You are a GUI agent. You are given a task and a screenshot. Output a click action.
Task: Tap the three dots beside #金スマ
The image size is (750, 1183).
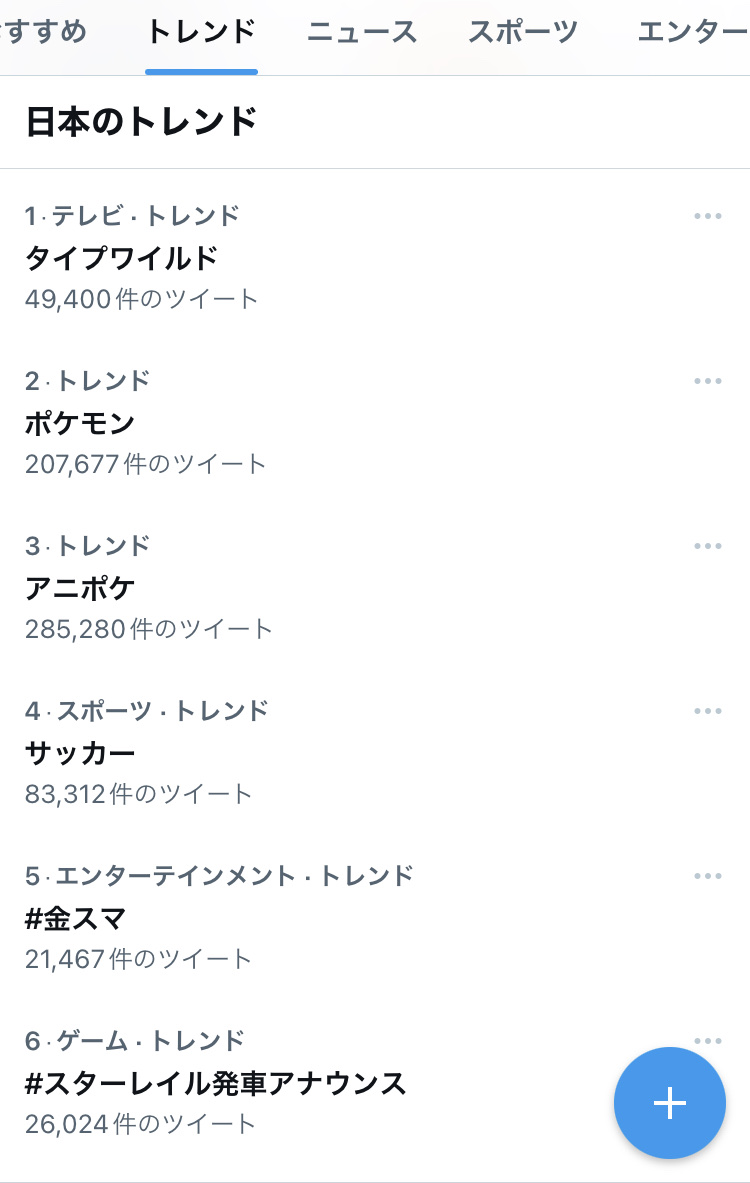[707, 876]
